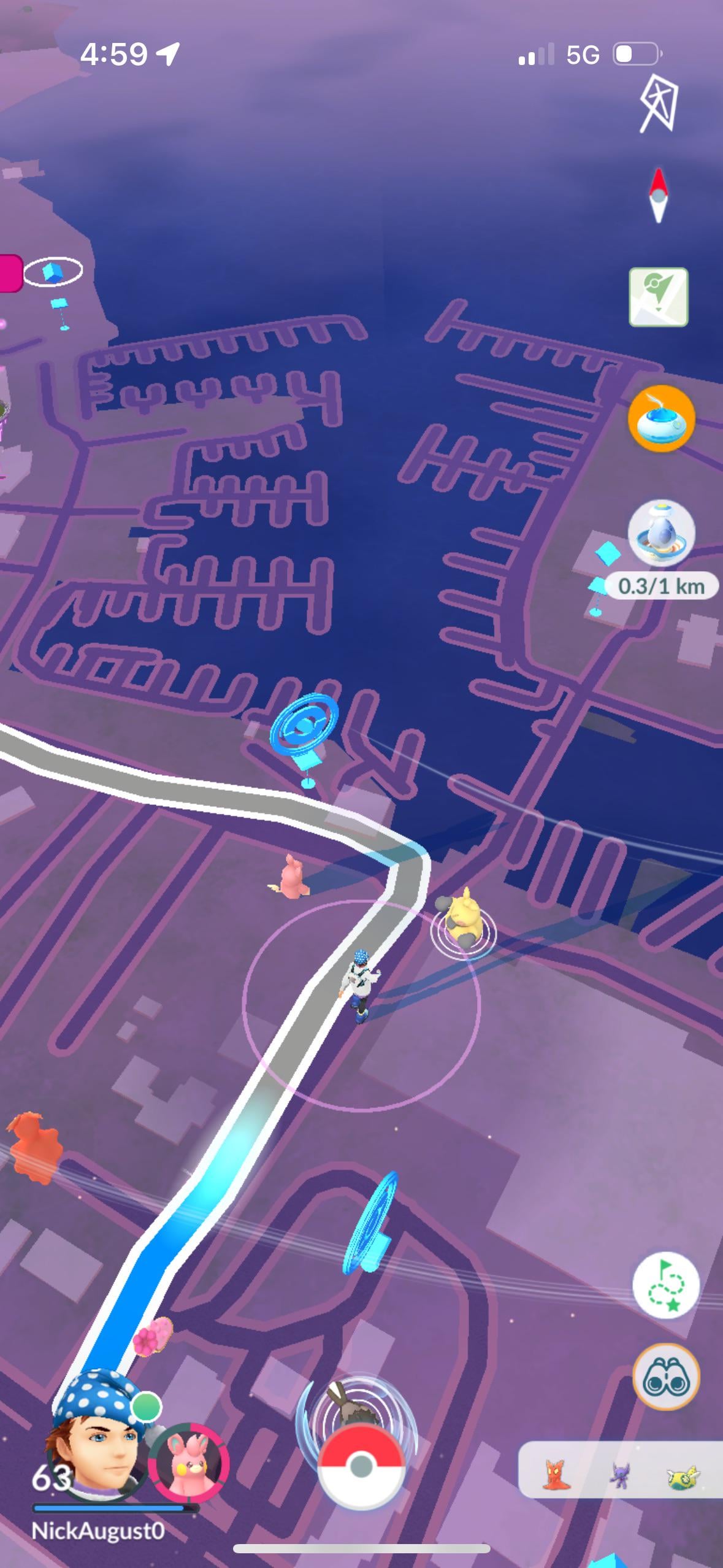Open the Campfire map icon
Screen dimensions: 723x1568
click(x=659, y=297)
